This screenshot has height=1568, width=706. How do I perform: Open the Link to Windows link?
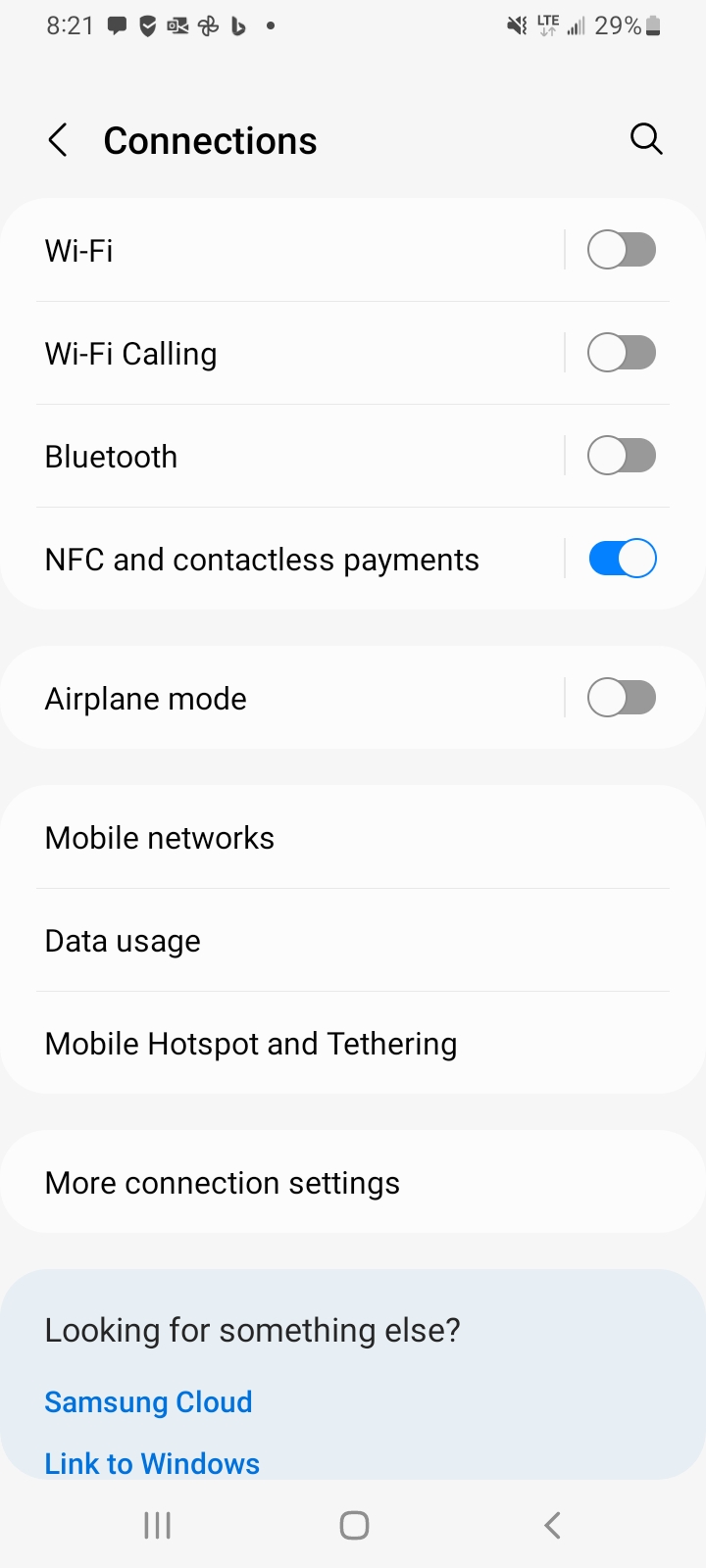pyautogui.click(x=152, y=1463)
